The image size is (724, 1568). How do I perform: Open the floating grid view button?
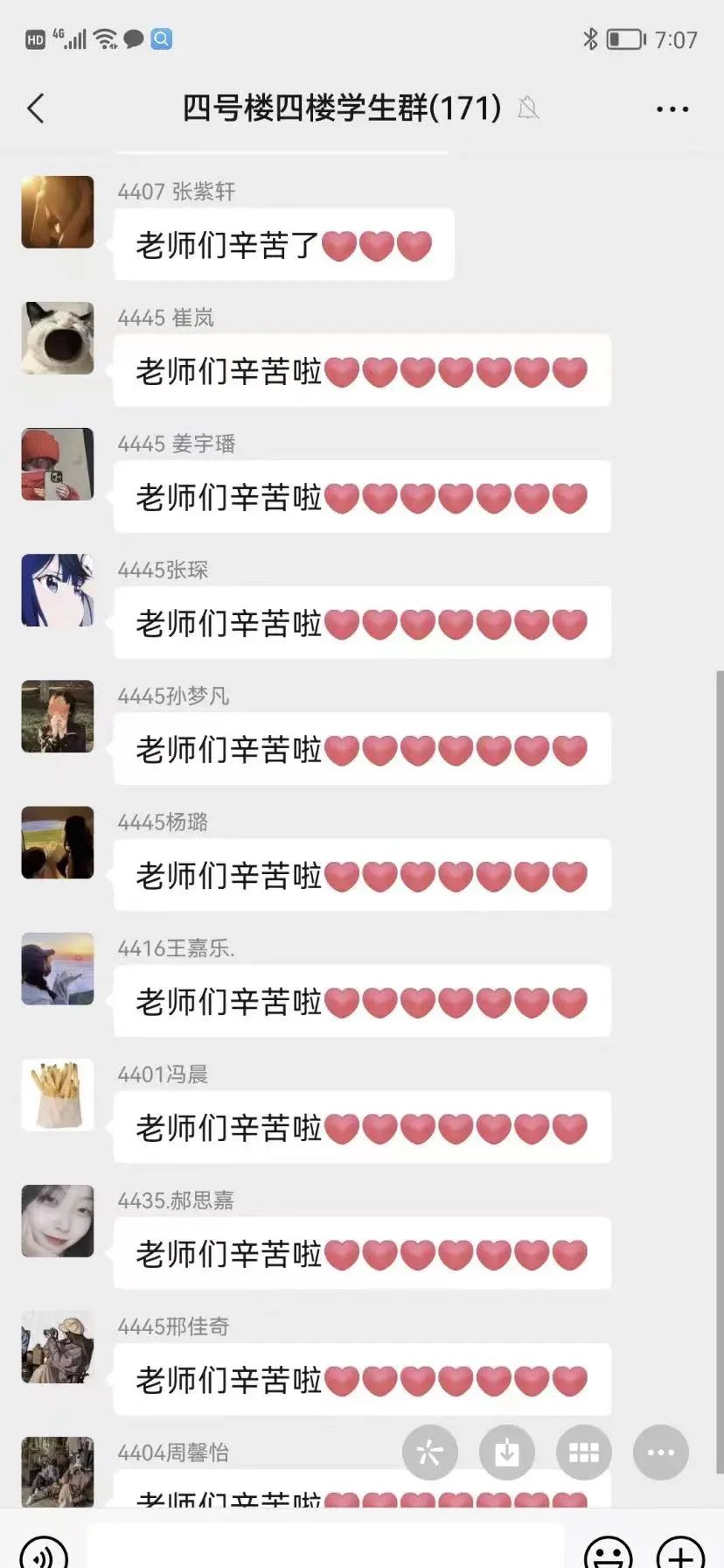click(584, 1452)
